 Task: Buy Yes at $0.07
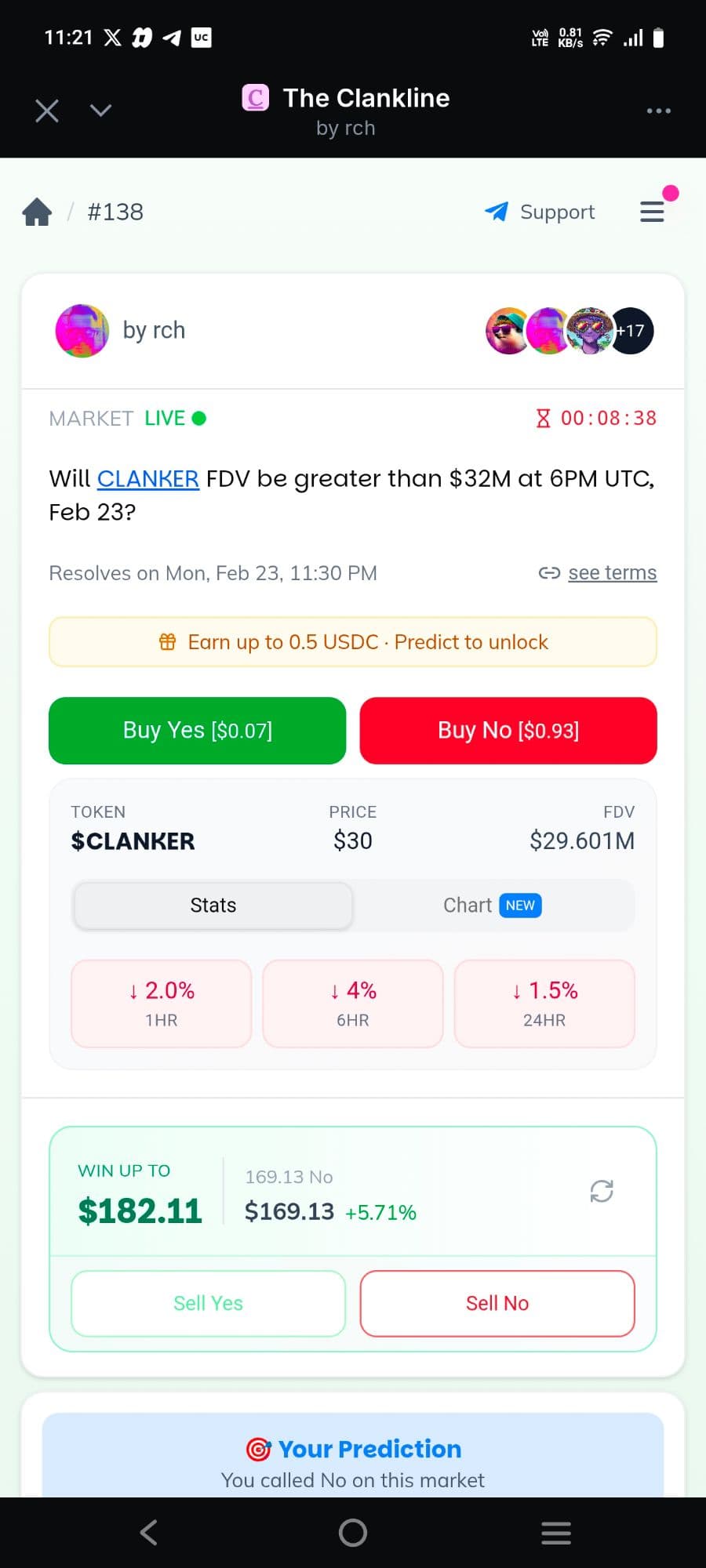(197, 731)
